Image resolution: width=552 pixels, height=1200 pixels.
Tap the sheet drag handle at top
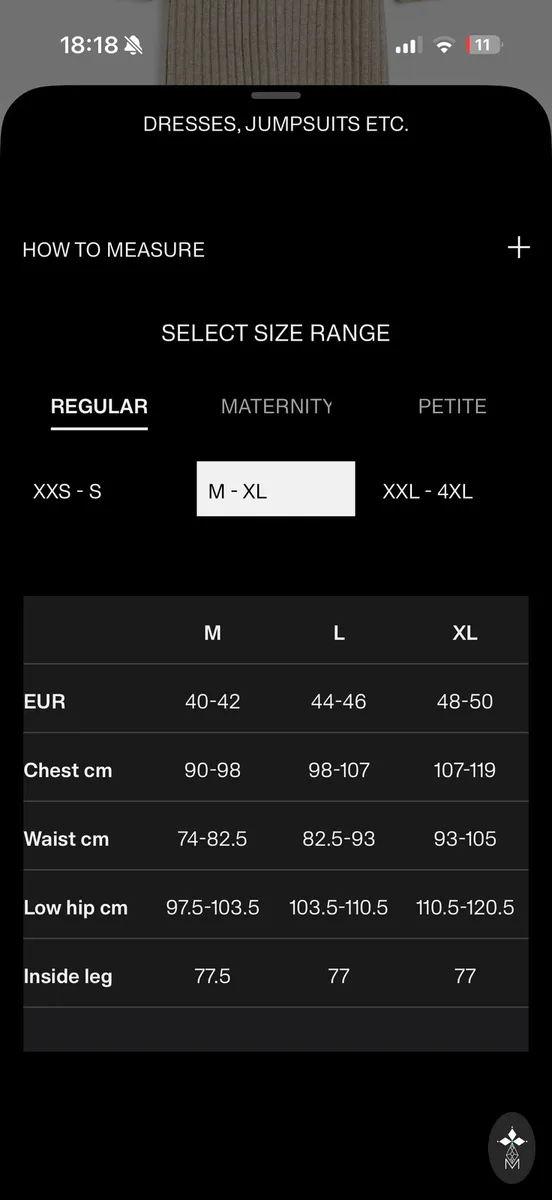[276, 95]
